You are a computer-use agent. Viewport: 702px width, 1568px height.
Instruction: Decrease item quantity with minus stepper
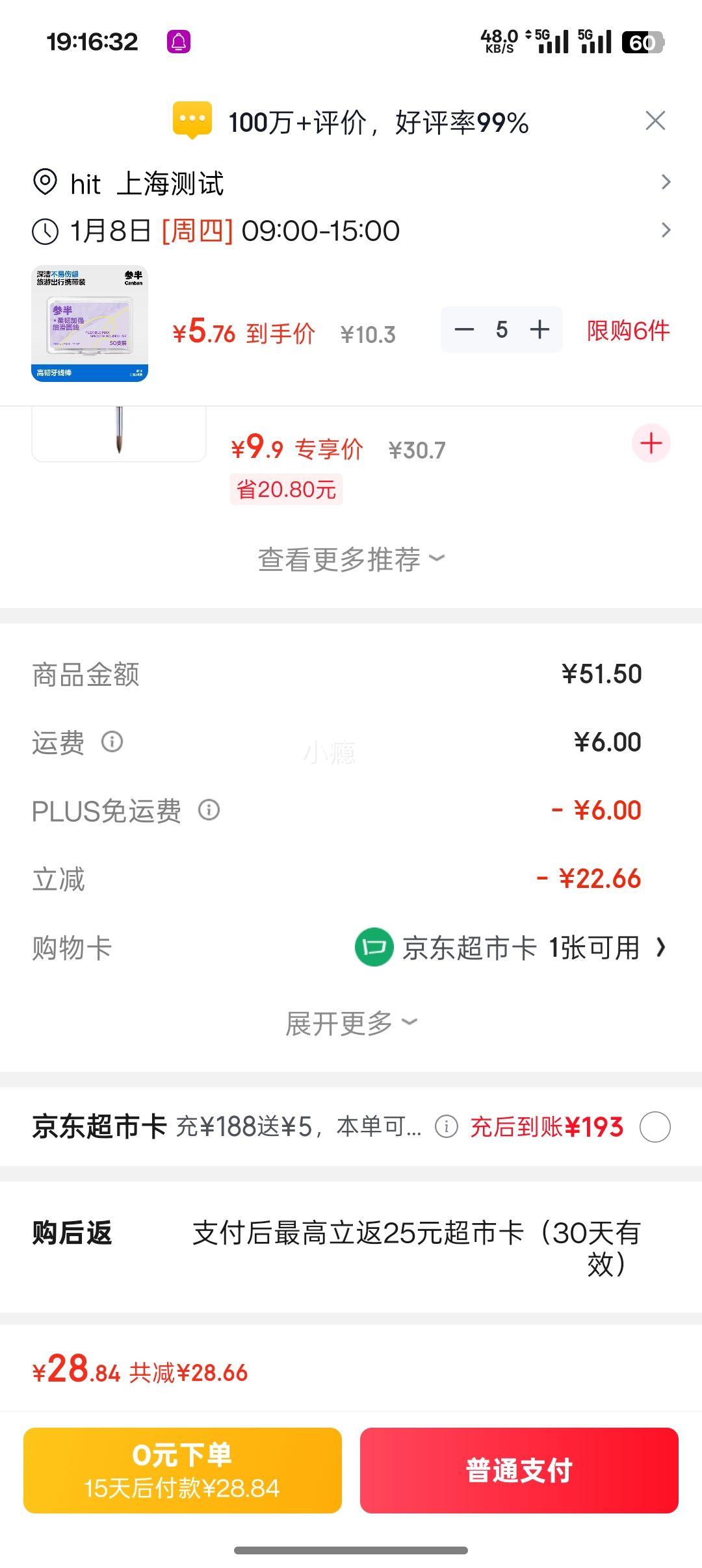coord(463,329)
